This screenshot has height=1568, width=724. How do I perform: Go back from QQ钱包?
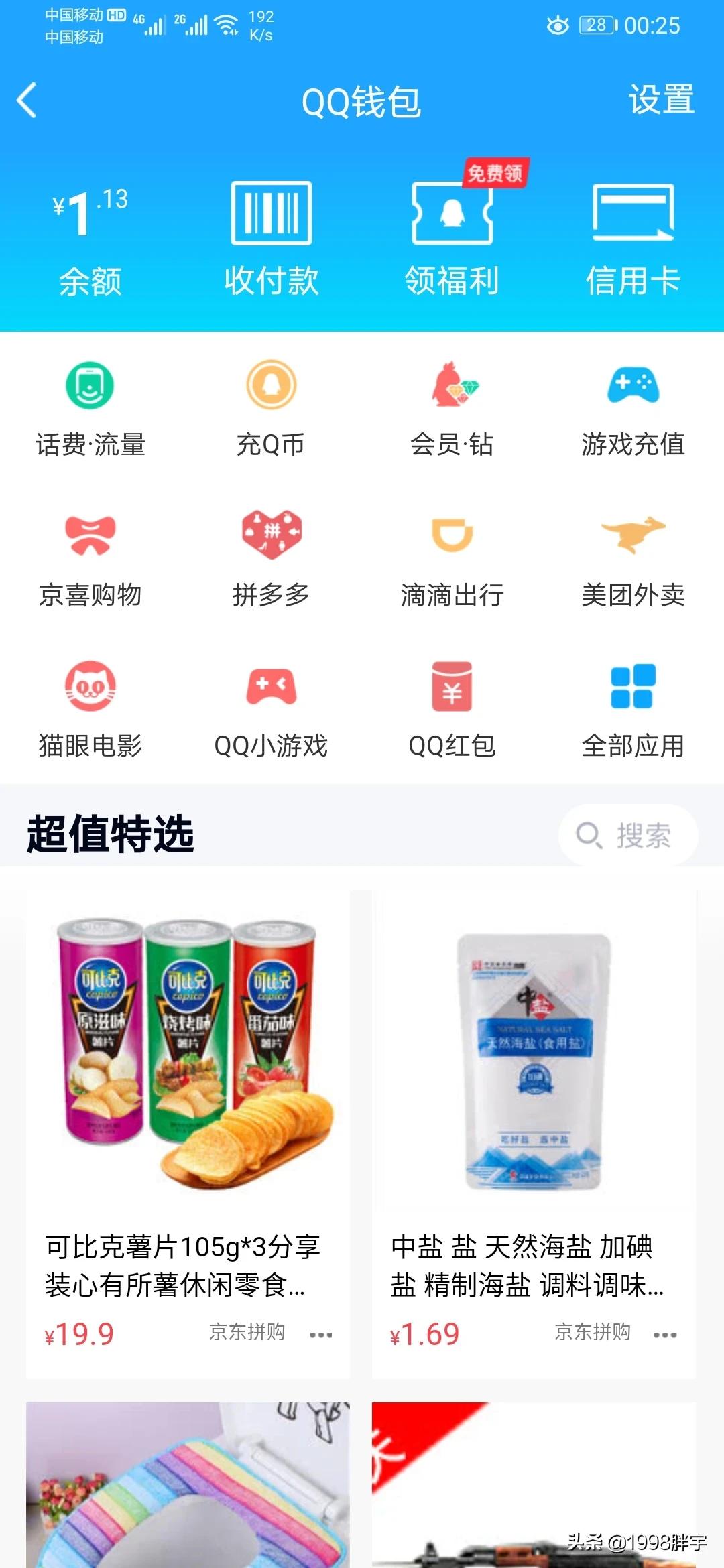(27, 101)
